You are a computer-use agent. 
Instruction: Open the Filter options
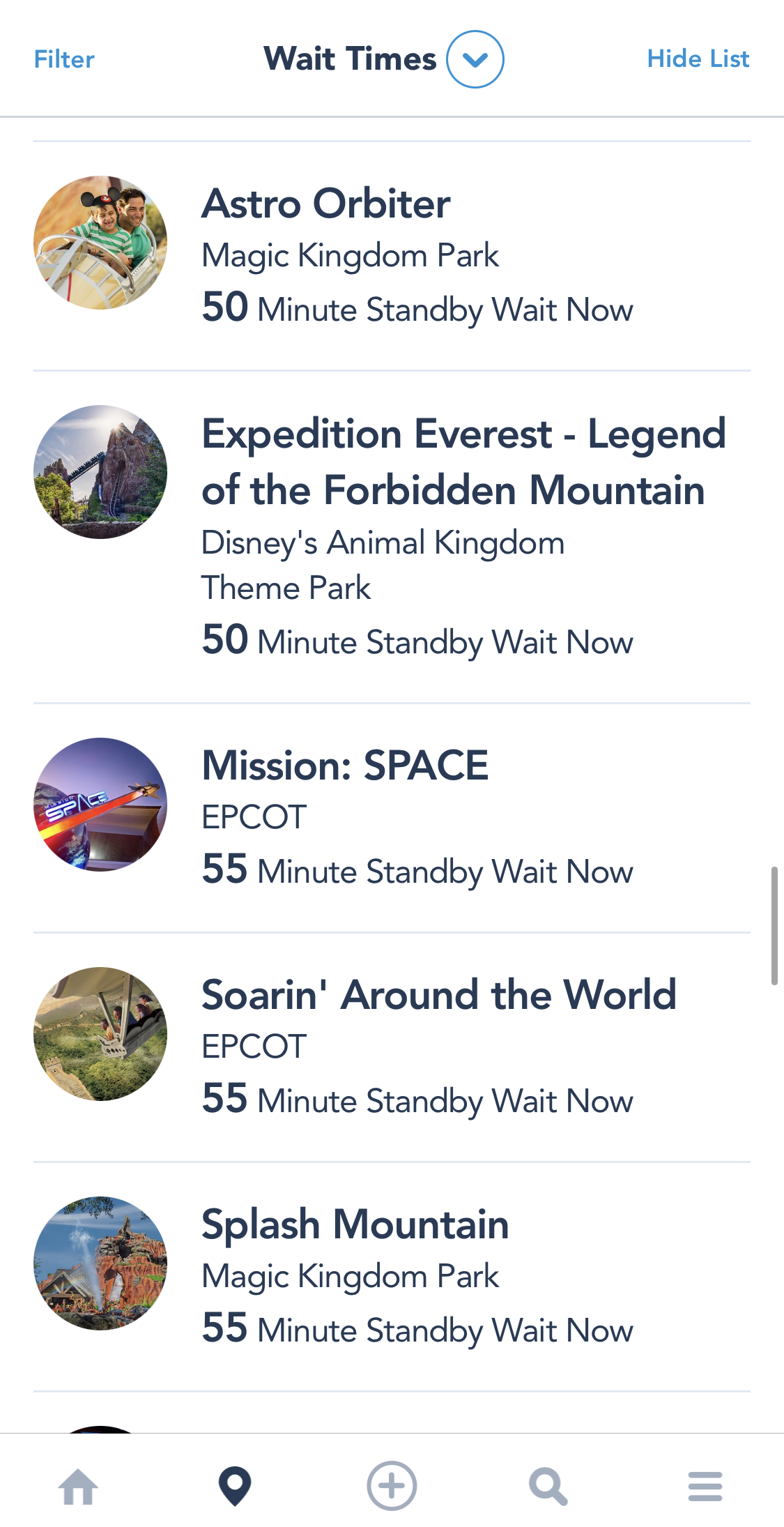coord(64,59)
